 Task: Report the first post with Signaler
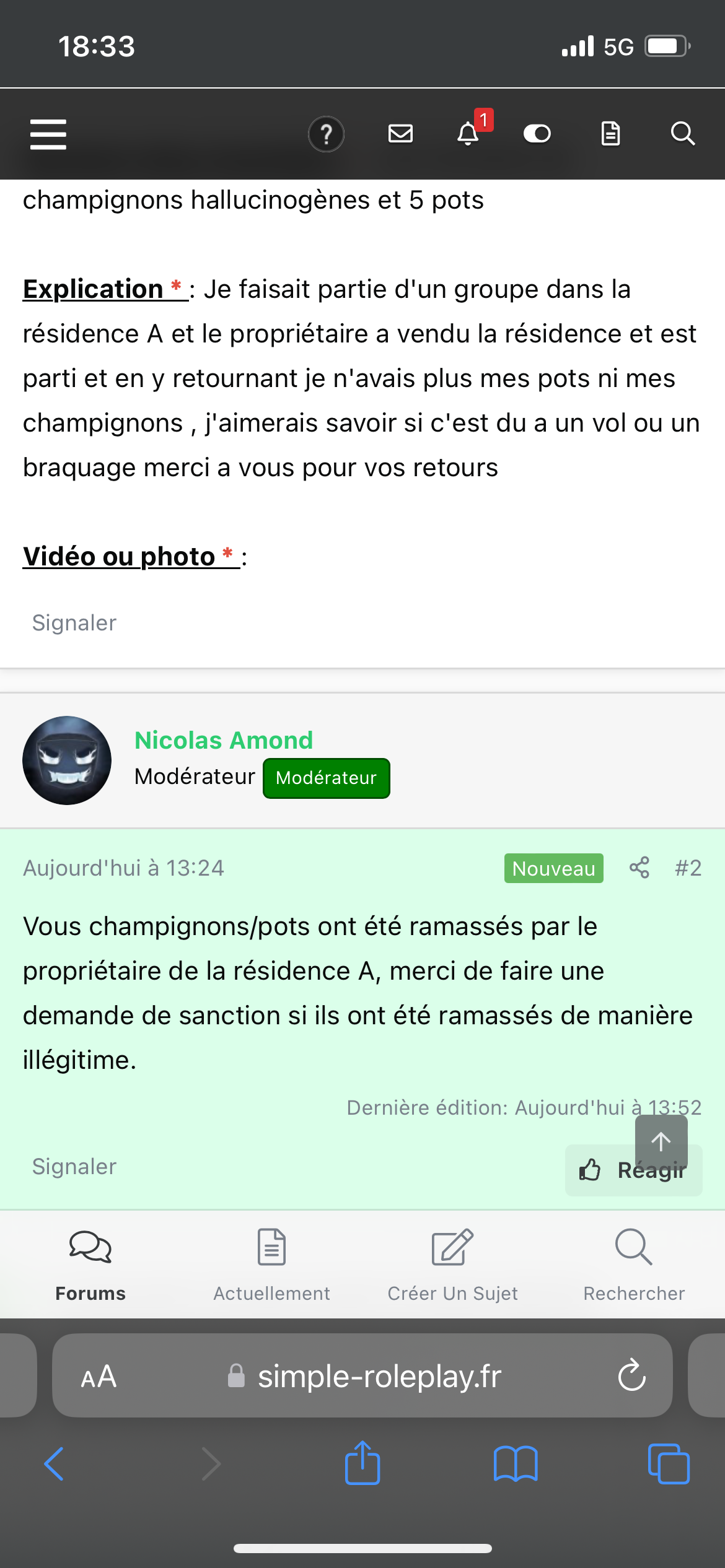(x=74, y=623)
